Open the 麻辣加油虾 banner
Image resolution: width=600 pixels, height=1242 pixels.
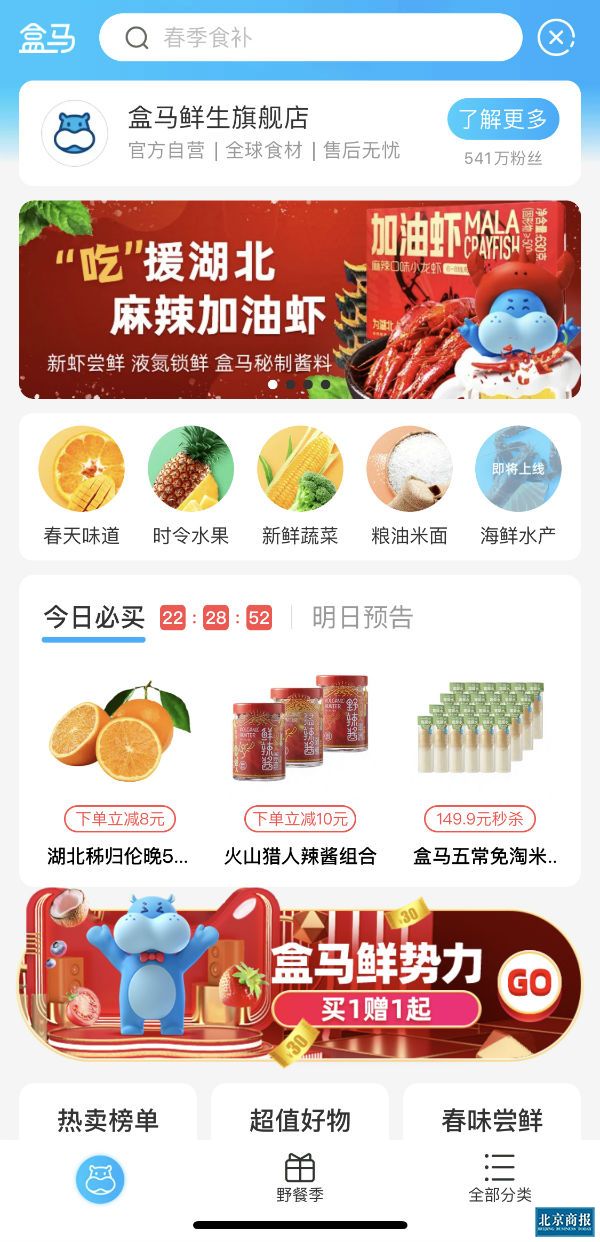click(299, 300)
